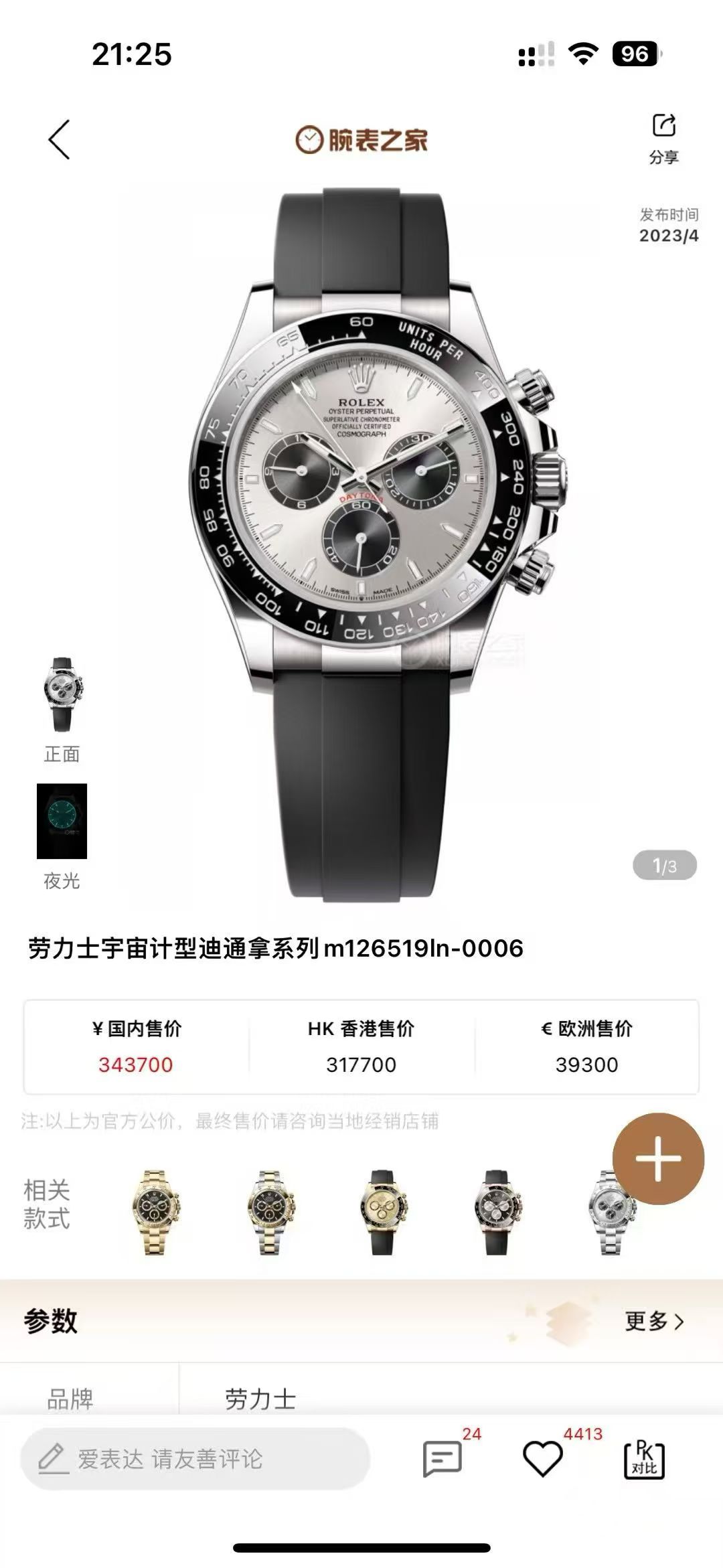
Task: Expand more parameters via 更多
Action: 654,1321
